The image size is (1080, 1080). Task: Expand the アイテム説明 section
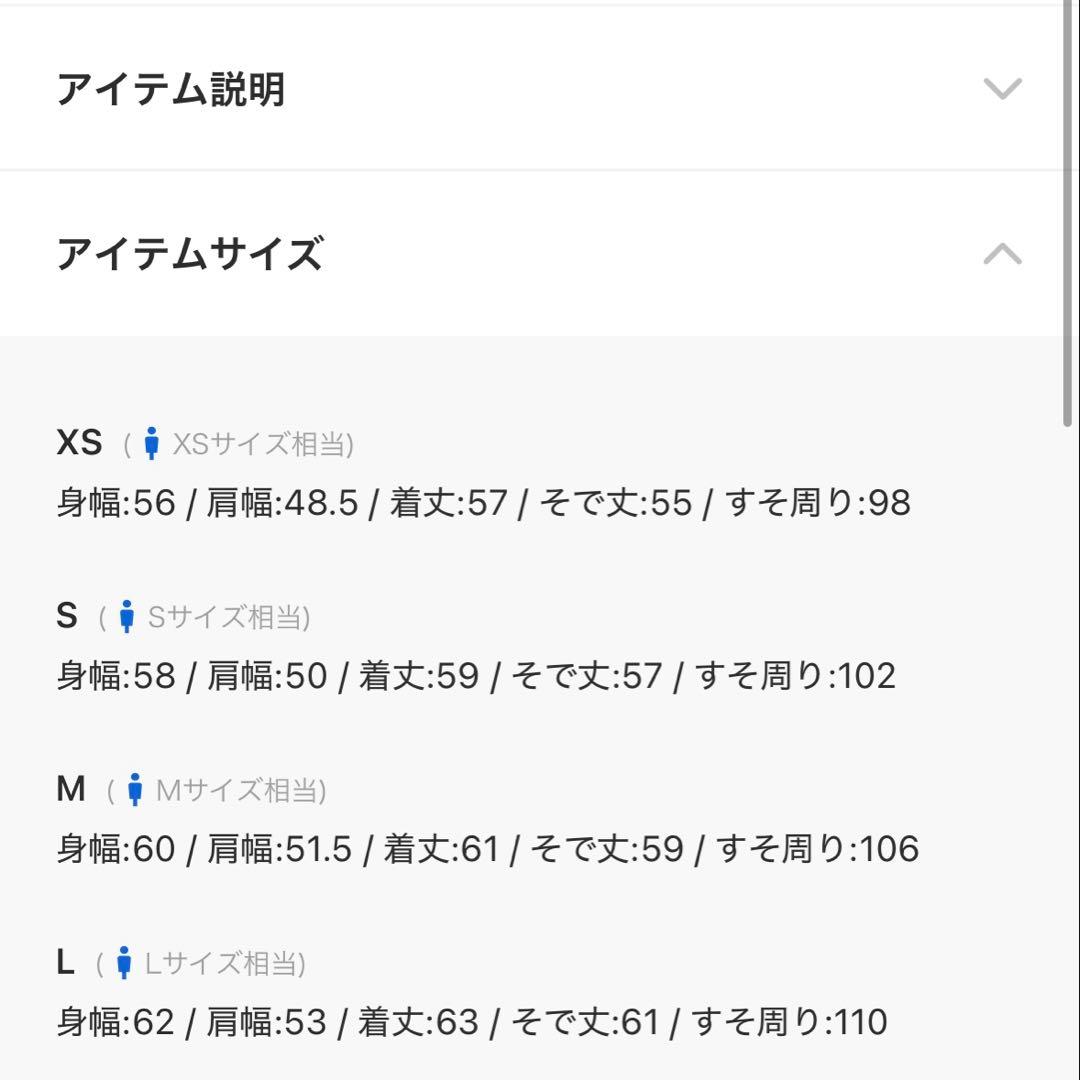click(x=1002, y=89)
